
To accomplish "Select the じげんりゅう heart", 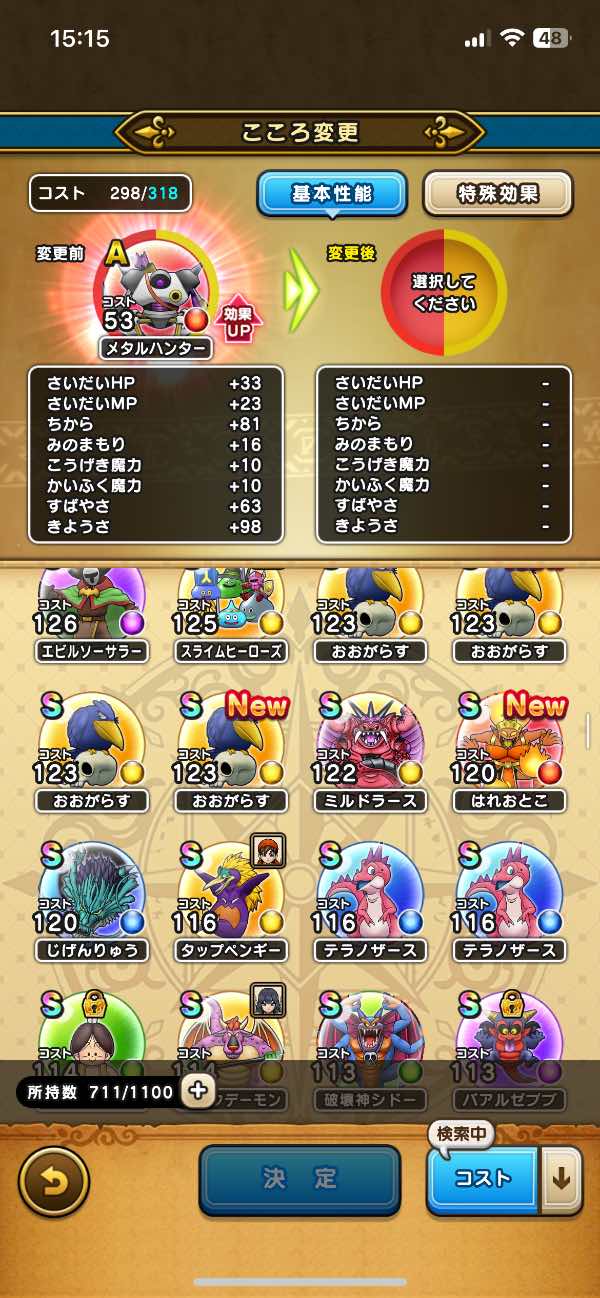I will pyautogui.click(x=91, y=897).
